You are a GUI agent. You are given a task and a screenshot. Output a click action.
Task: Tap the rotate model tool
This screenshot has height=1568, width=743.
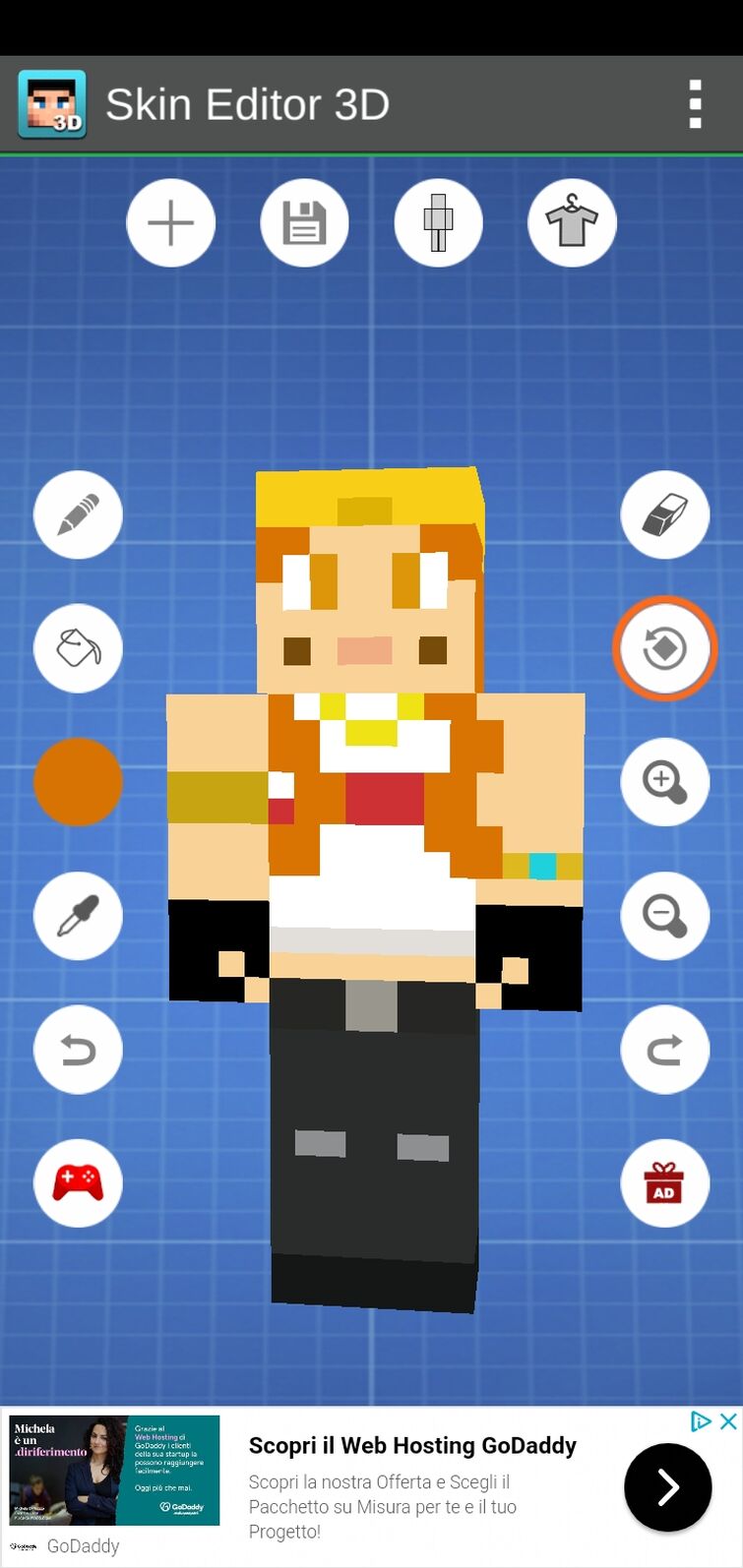pos(664,648)
